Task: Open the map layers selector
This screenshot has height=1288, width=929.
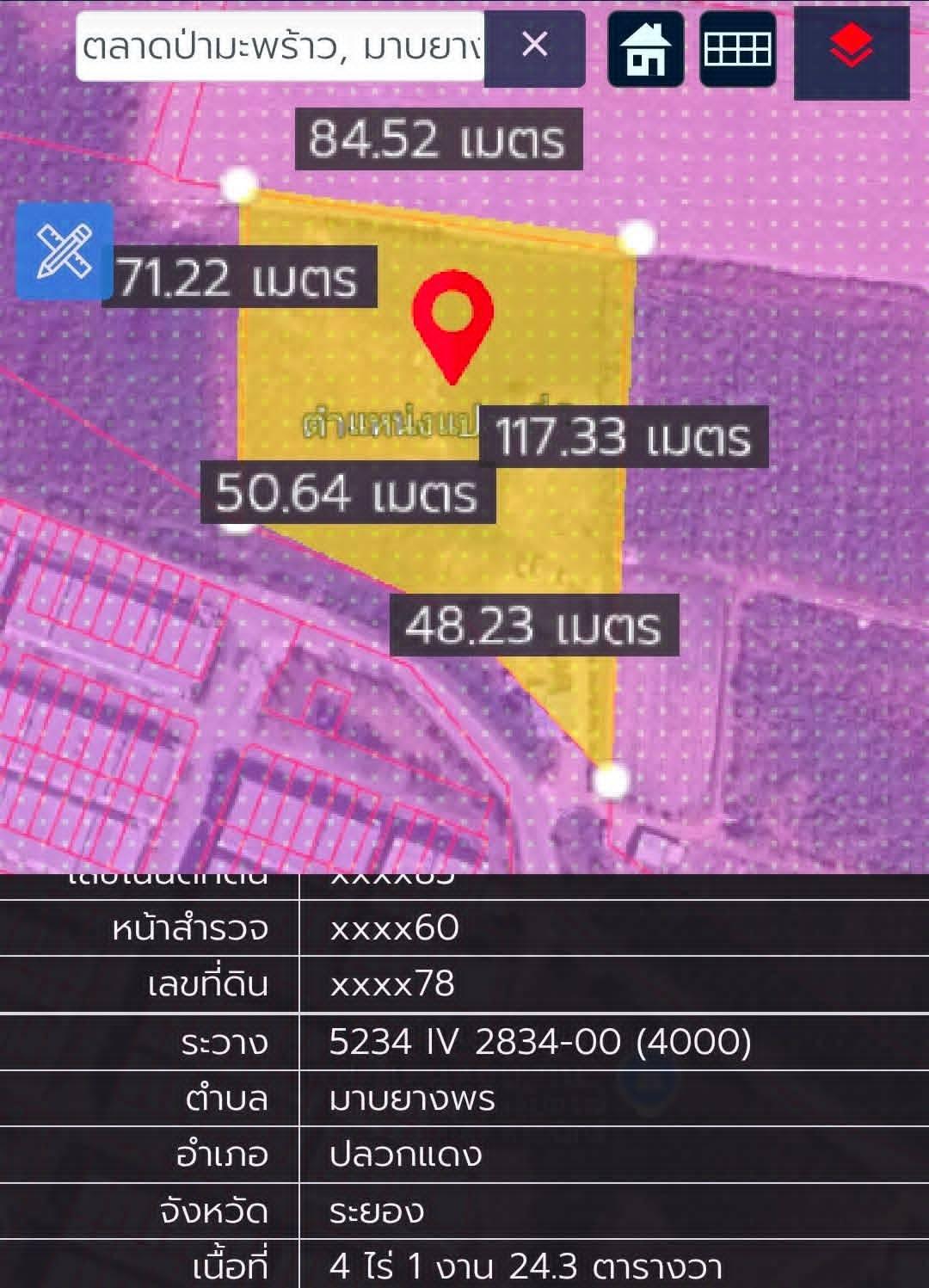Action: (851, 50)
